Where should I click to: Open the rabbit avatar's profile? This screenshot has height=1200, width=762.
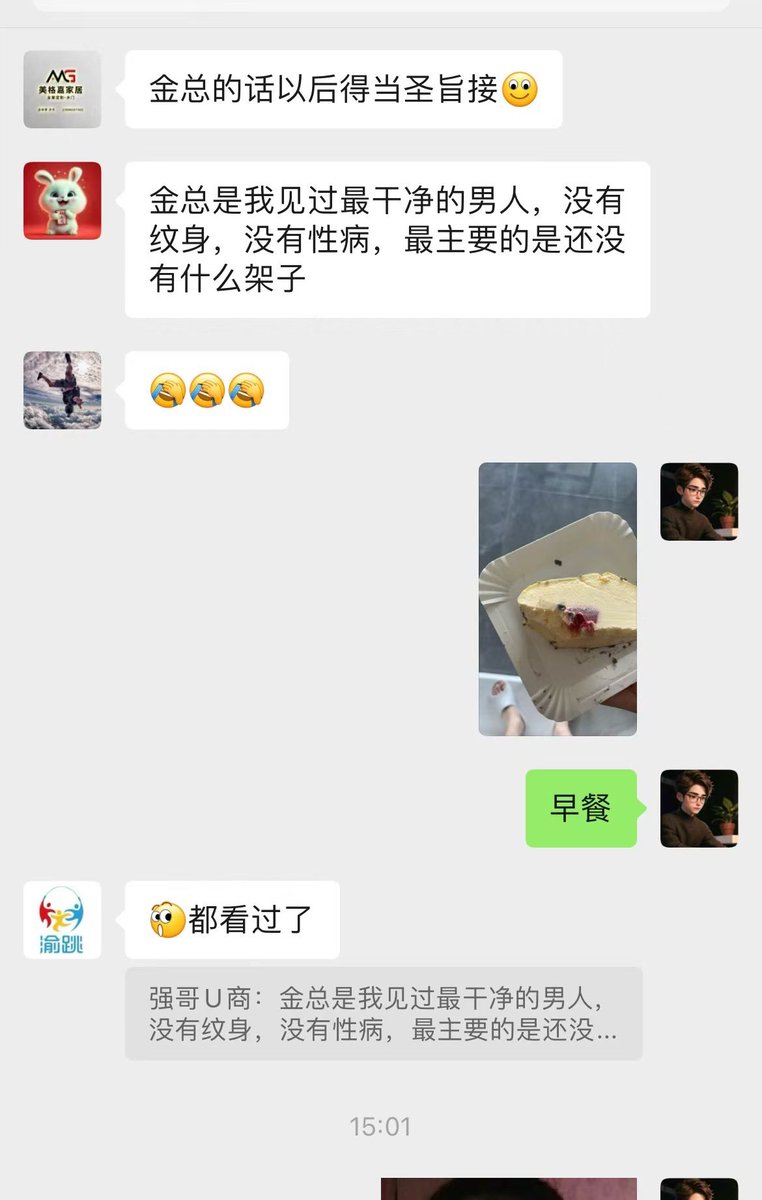[62, 201]
